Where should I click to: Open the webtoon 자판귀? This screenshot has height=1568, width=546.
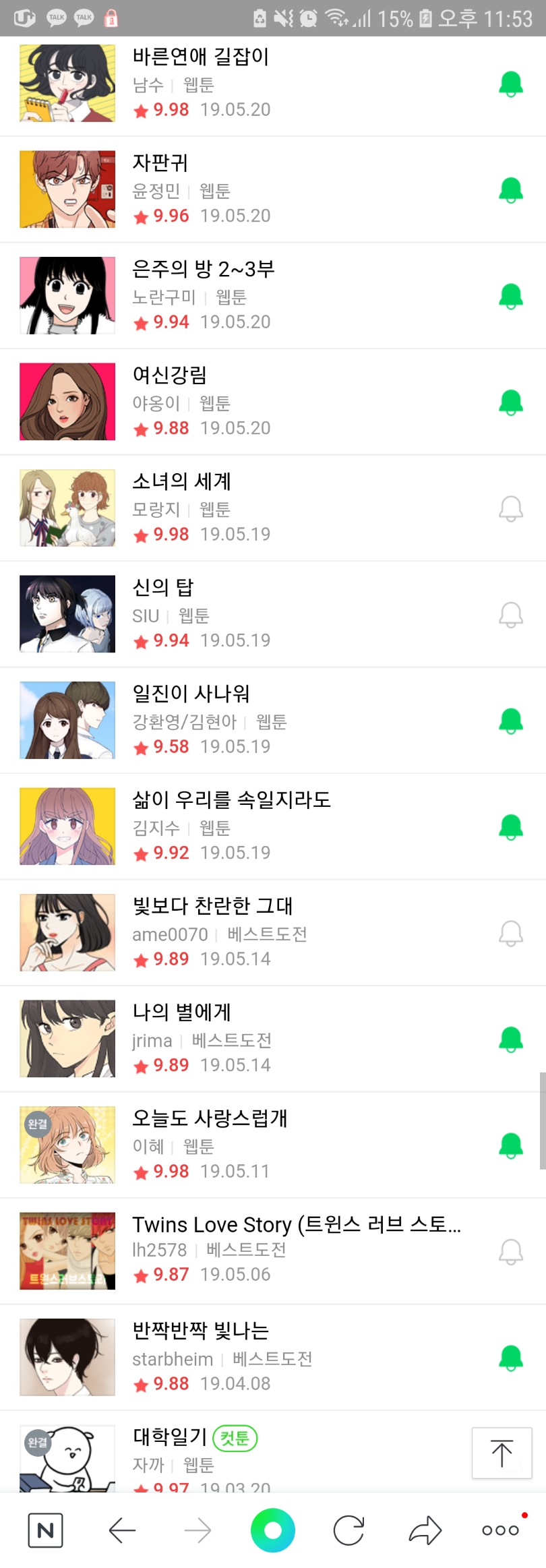tap(160, 162)
